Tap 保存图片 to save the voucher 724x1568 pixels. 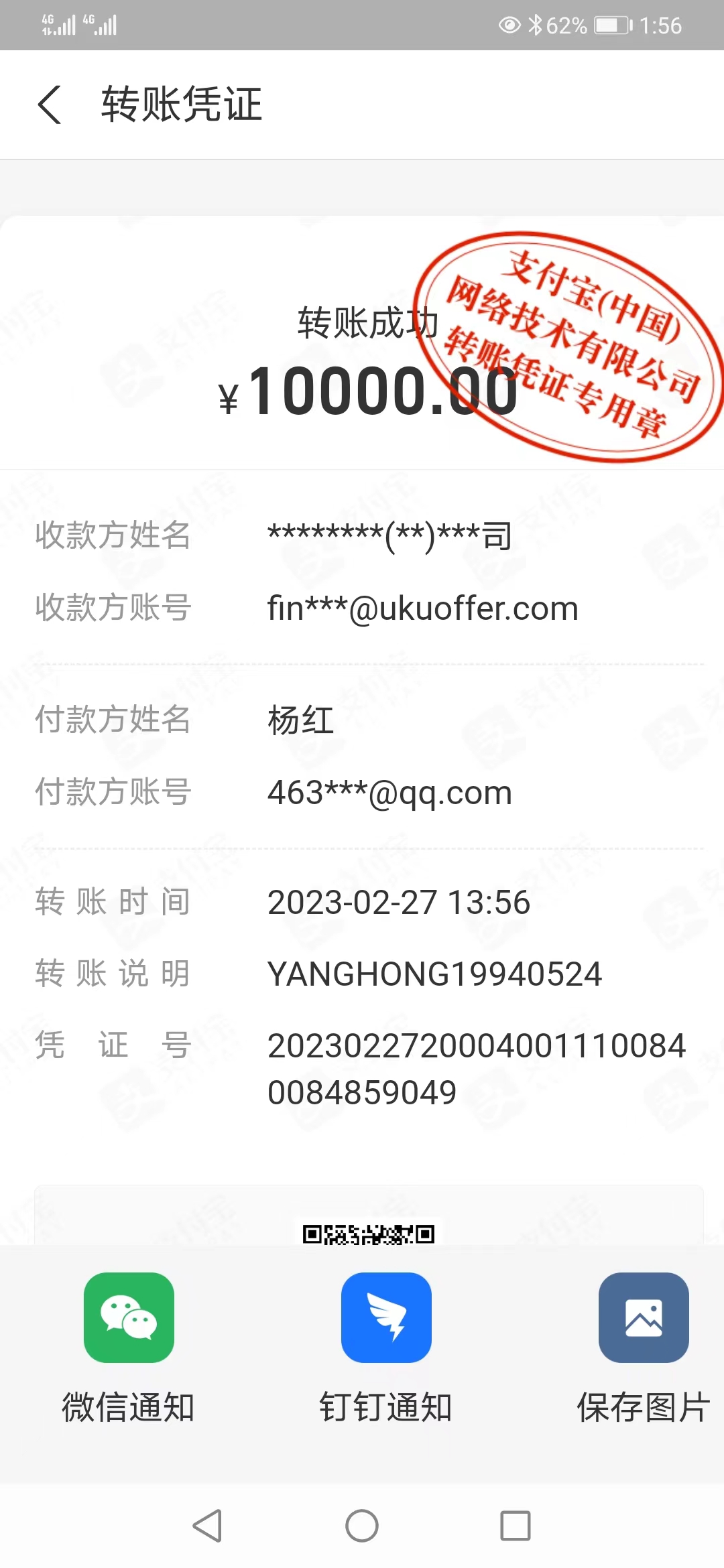pos(643,1317)
